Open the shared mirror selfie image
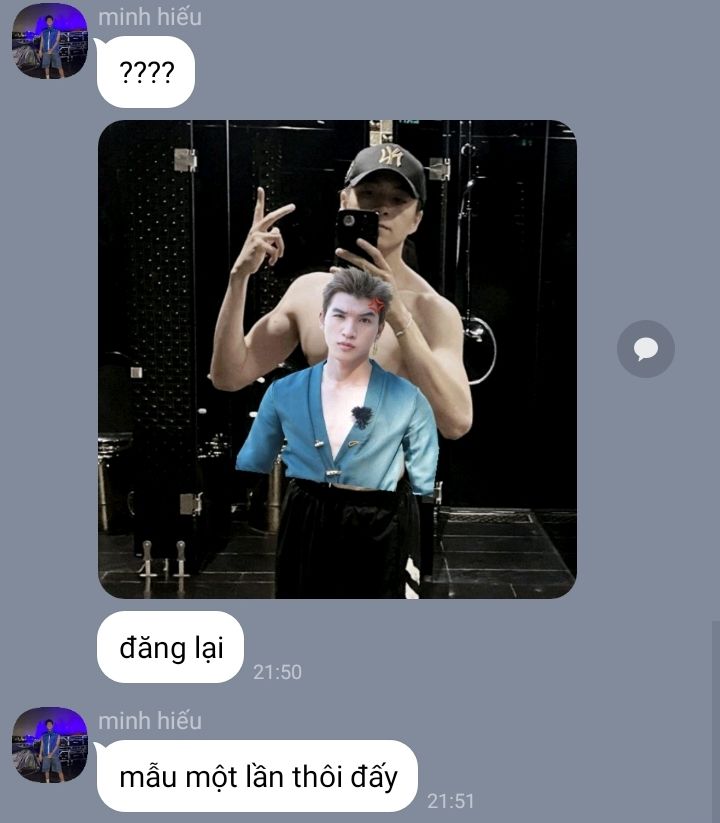This screenshot has height=823, width=720. [336, 359]
